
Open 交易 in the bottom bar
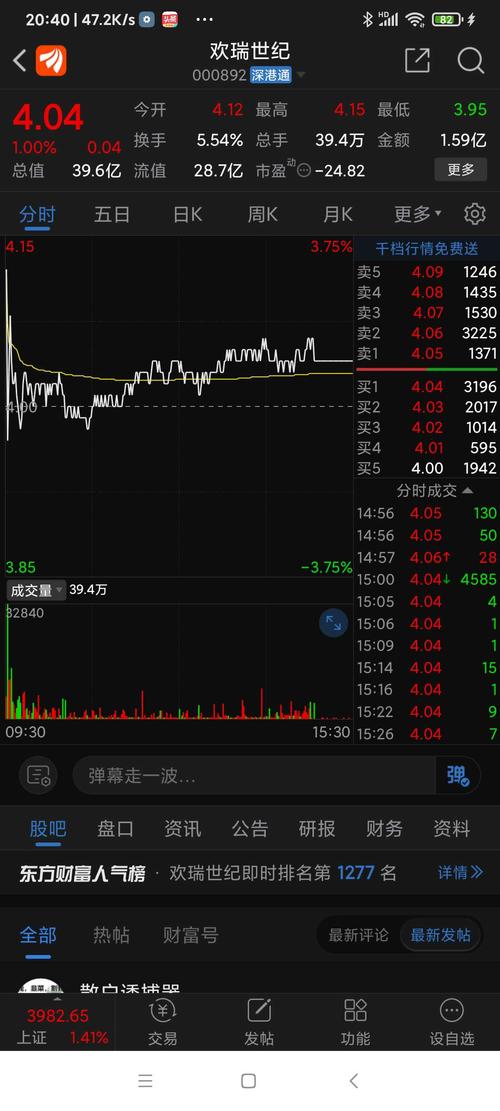tap(162, 1022)
